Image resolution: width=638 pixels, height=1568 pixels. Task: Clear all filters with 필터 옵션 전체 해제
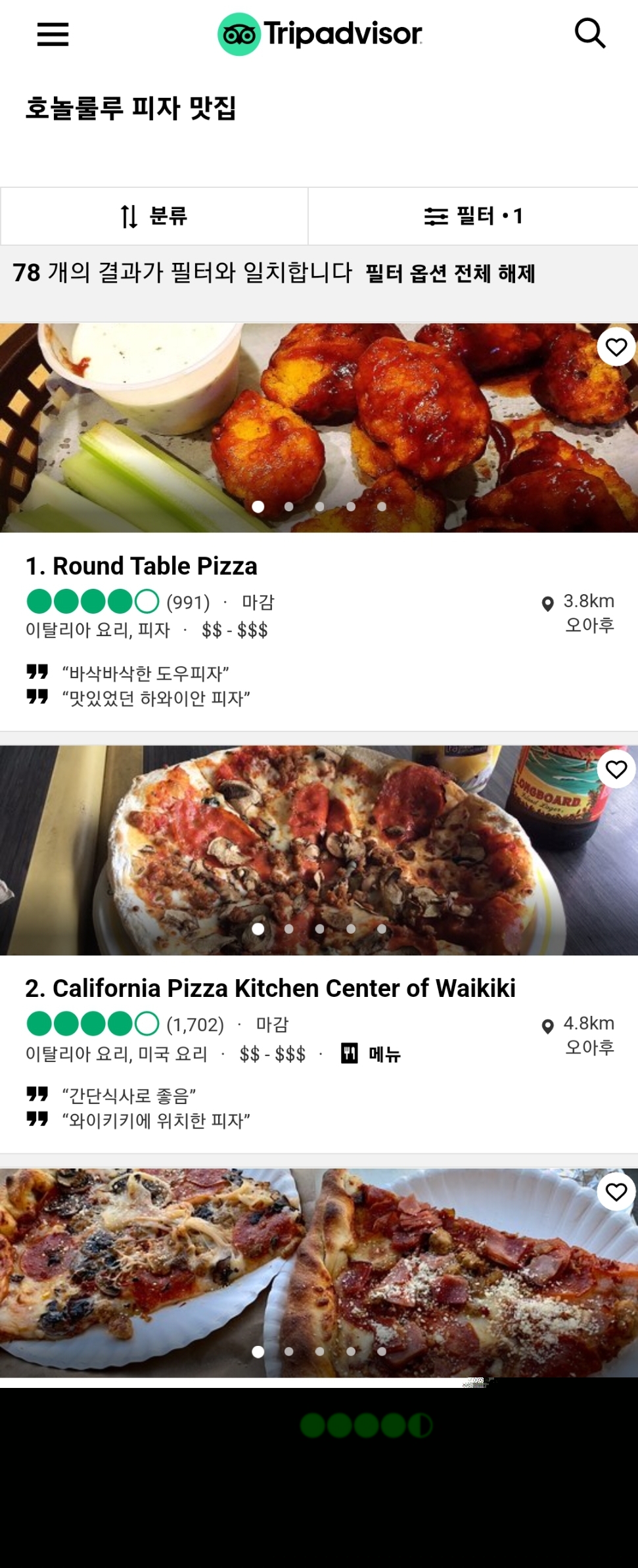click(x=450, y=273)
